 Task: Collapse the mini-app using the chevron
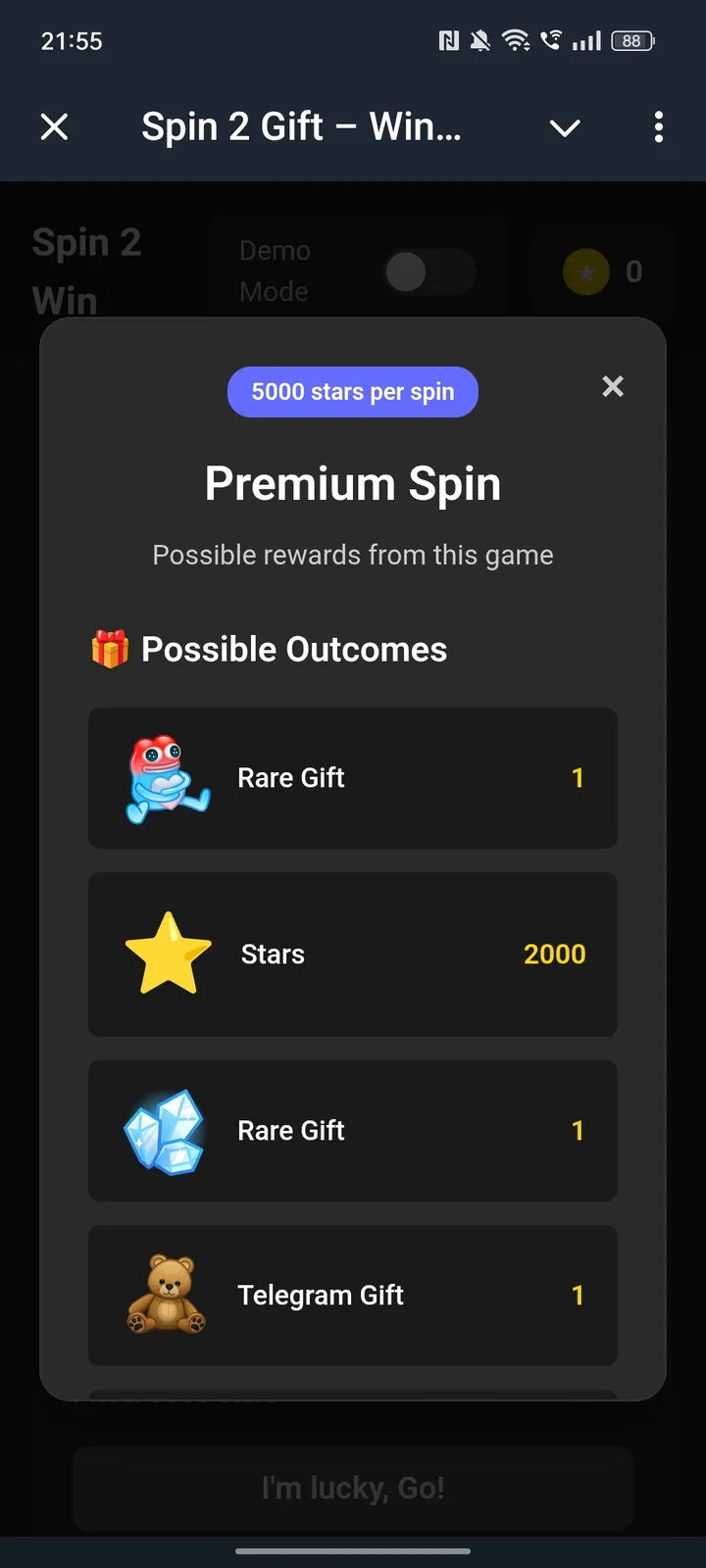coord(565,127)
